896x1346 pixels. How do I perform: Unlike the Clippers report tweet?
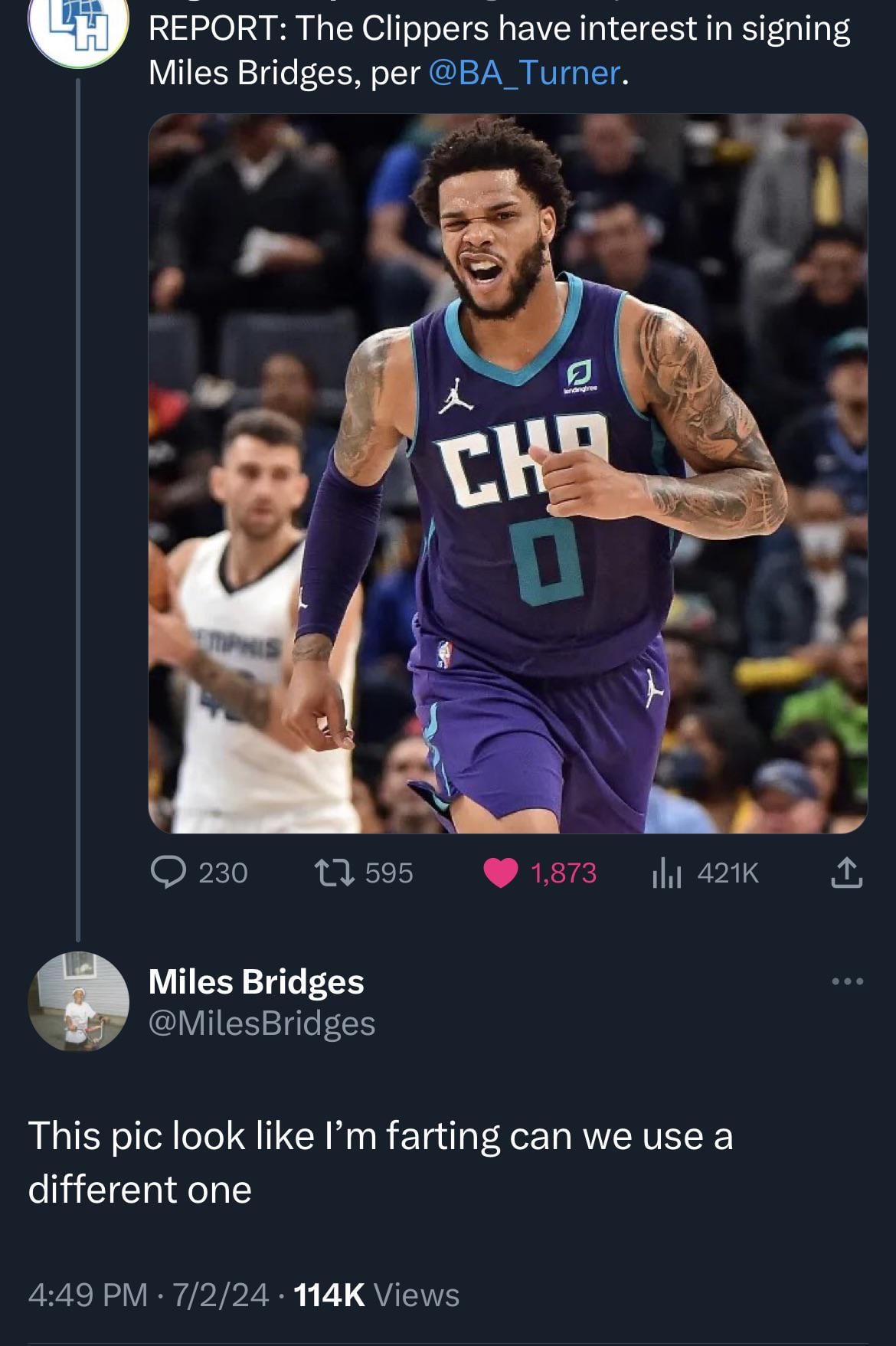(501, 873)
